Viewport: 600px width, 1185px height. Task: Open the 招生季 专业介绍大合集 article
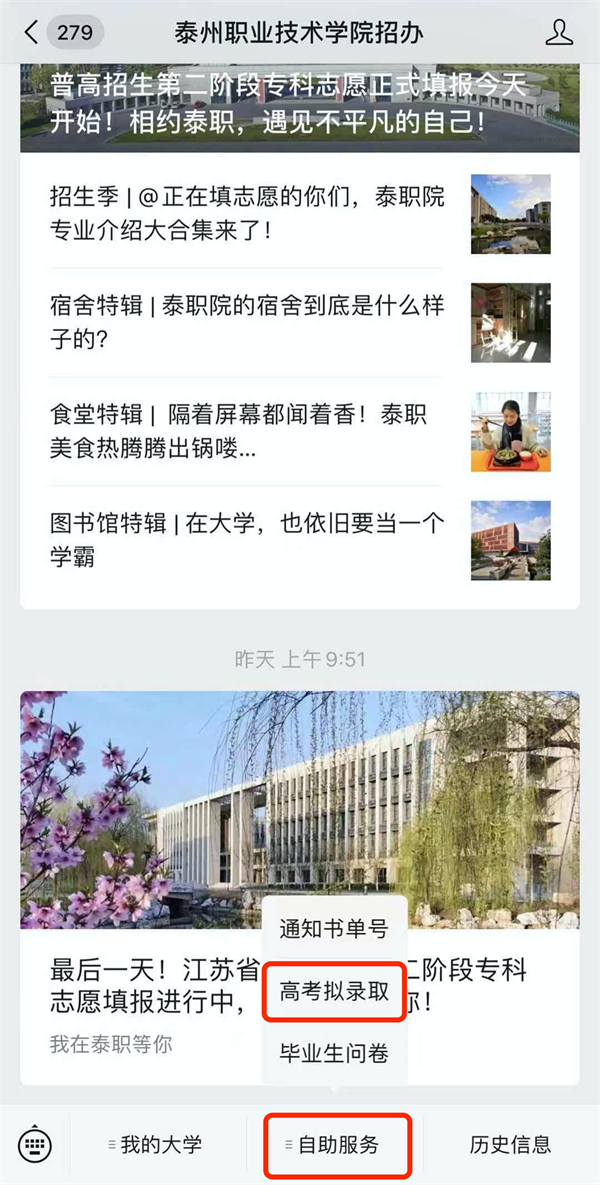(300, 214)
